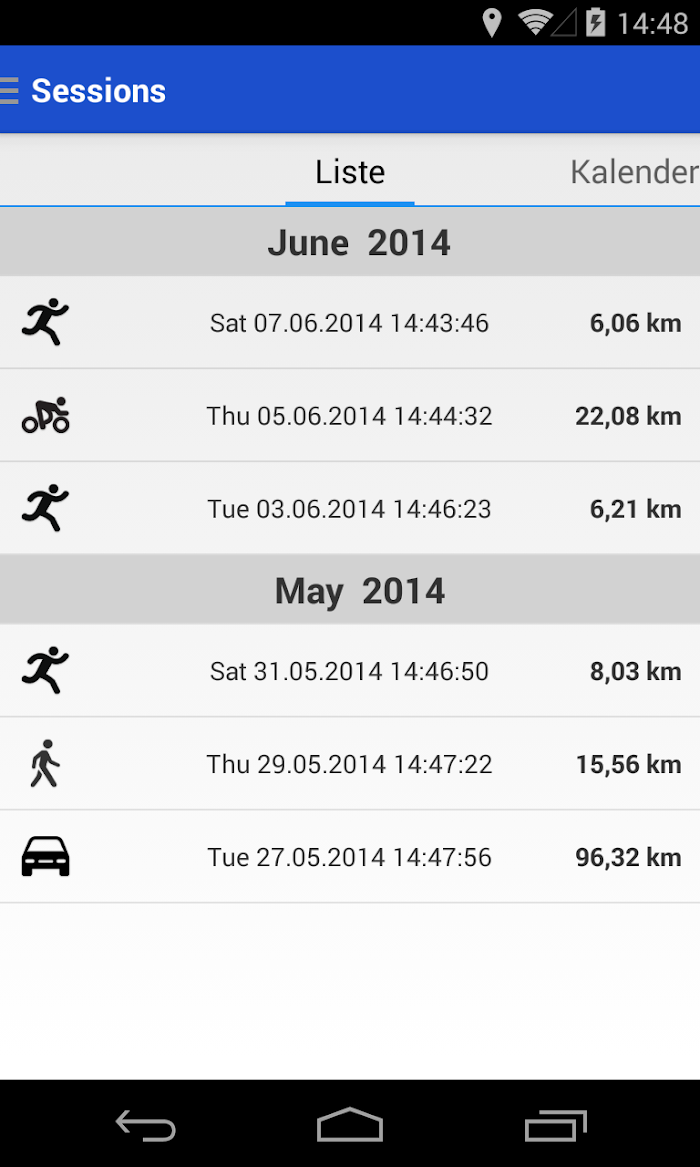
Task: Tap the system back button
Action: 146,1125
